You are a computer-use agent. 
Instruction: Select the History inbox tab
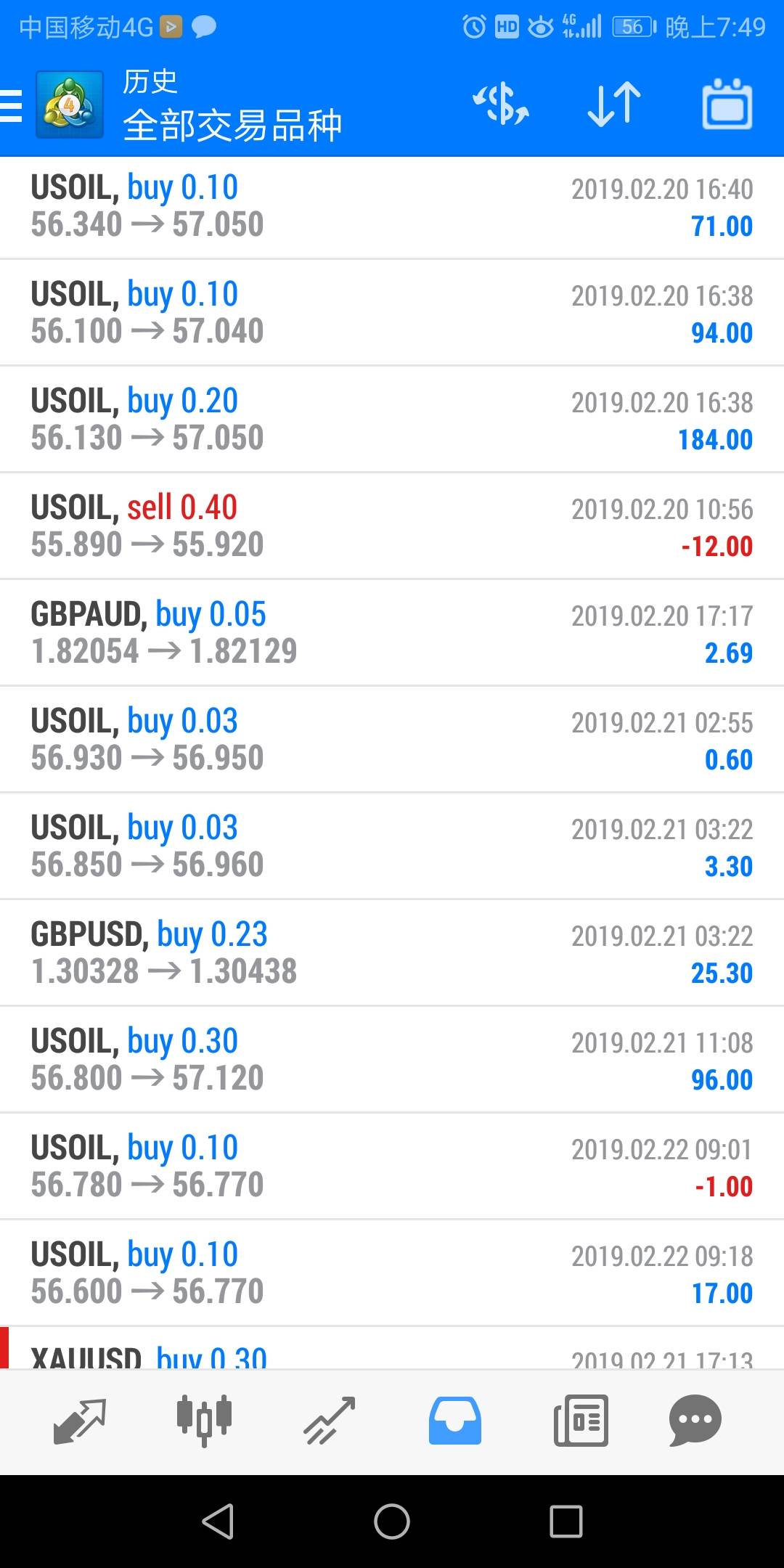coord(454,1420)
